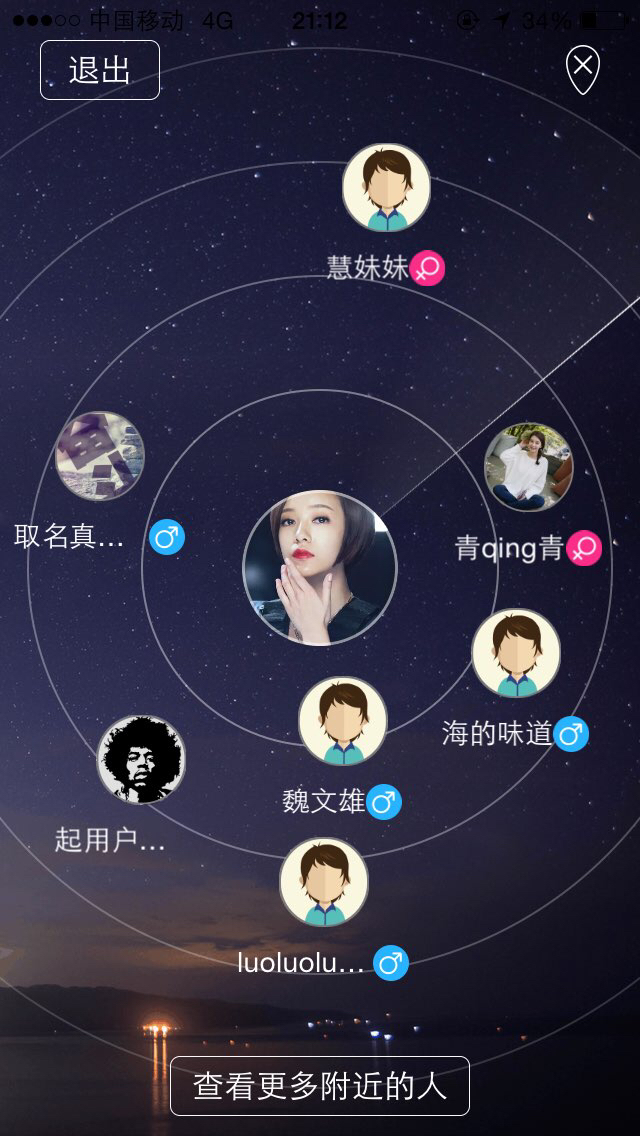View 取名真… user's avatar
640x1136 pixels.
100,455
